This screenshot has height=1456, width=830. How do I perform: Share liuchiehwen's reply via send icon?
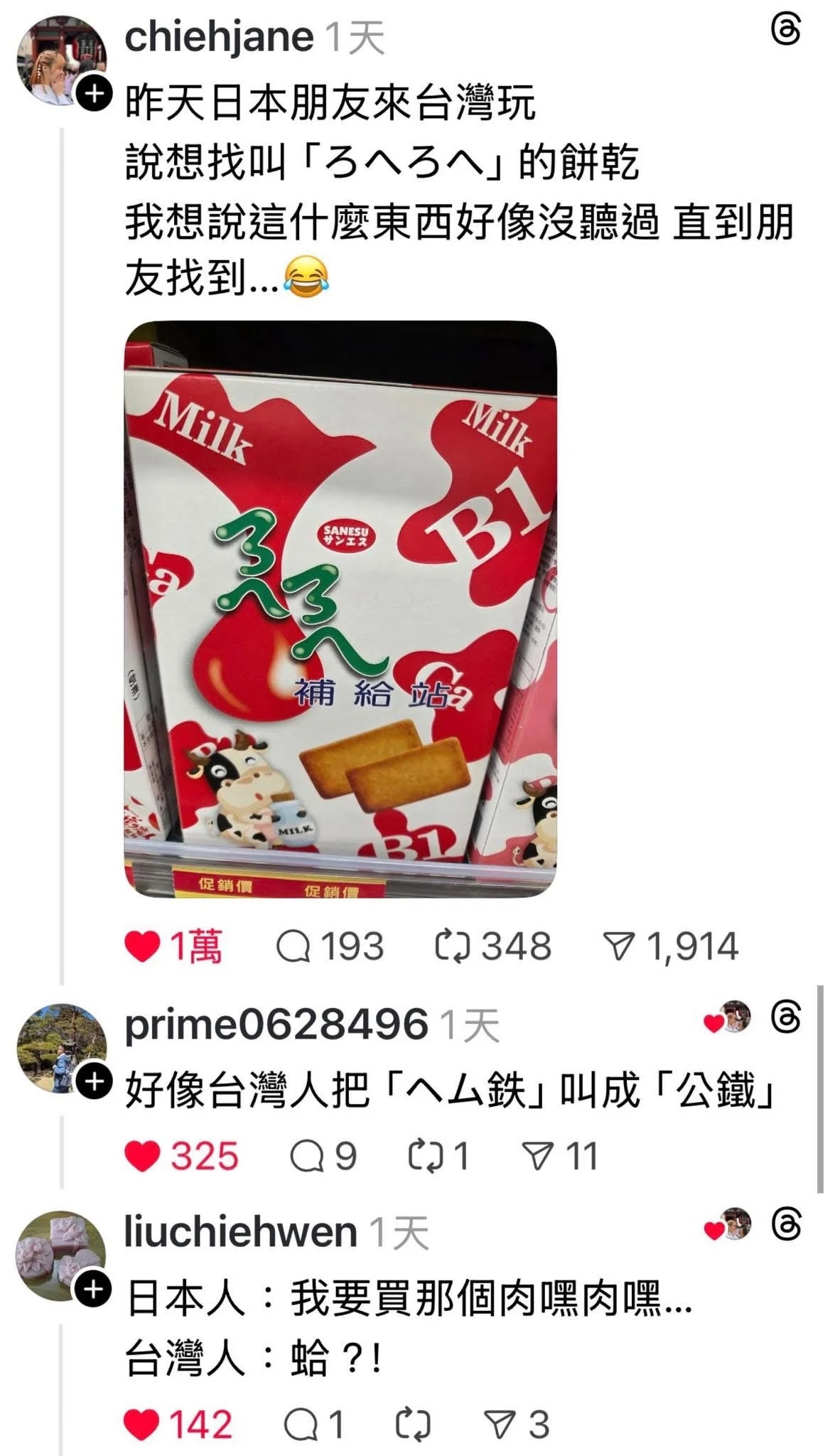pyautogui.click(x=500, y=1425)
